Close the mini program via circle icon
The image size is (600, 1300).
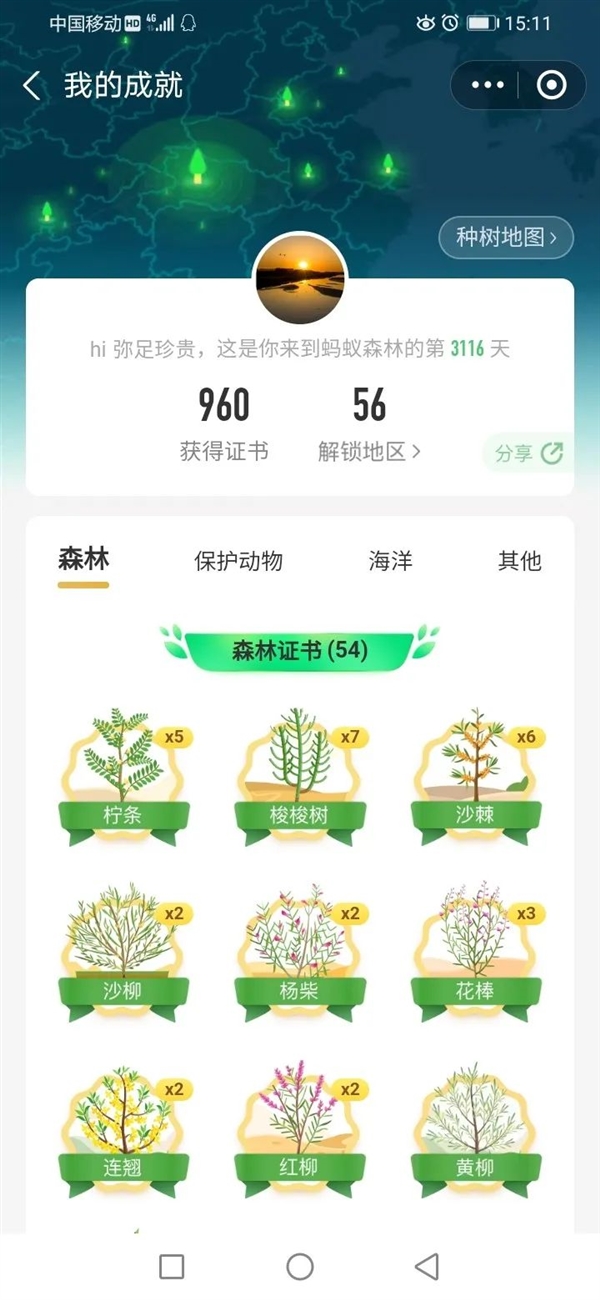click(x=551, y=85)
